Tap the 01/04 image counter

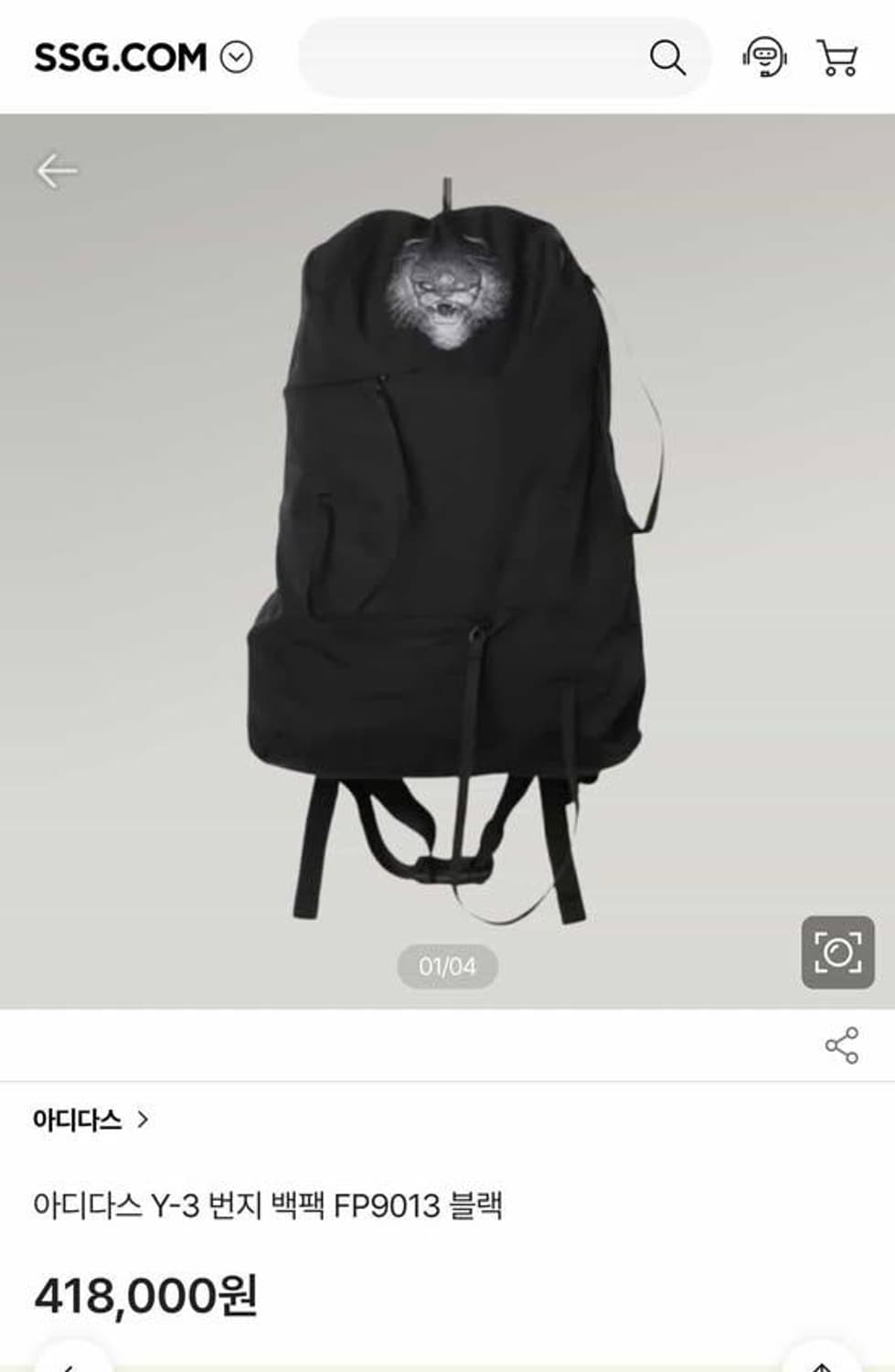point(447,963)
